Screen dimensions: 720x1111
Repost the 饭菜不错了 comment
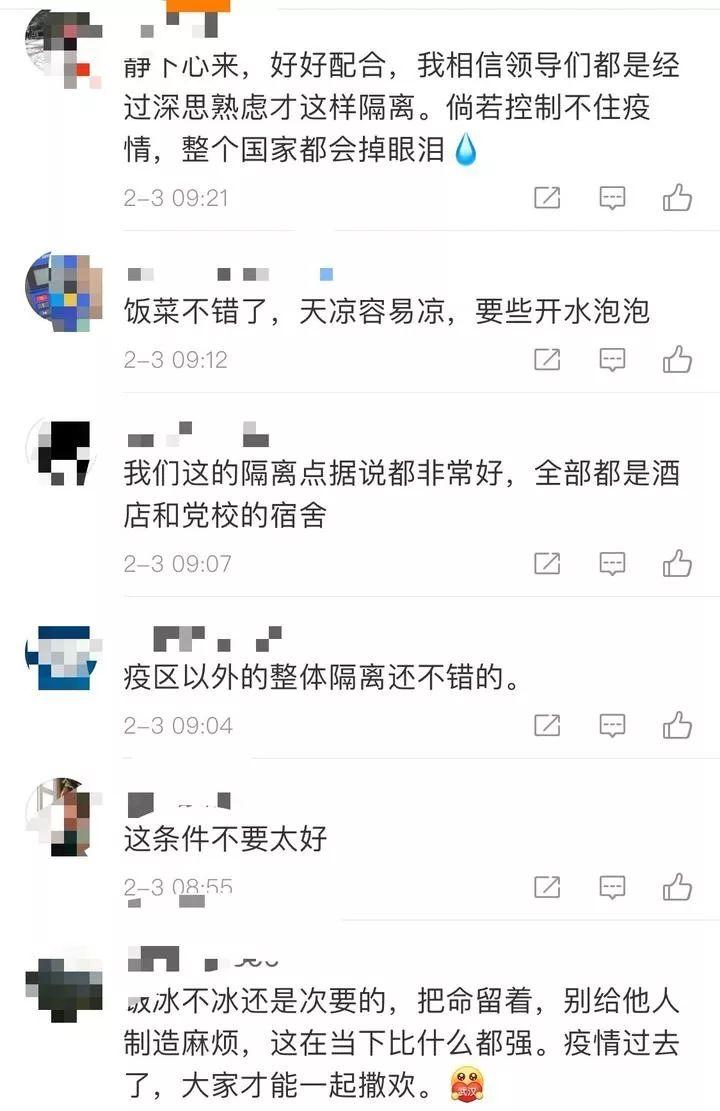(x=547, y=359)
